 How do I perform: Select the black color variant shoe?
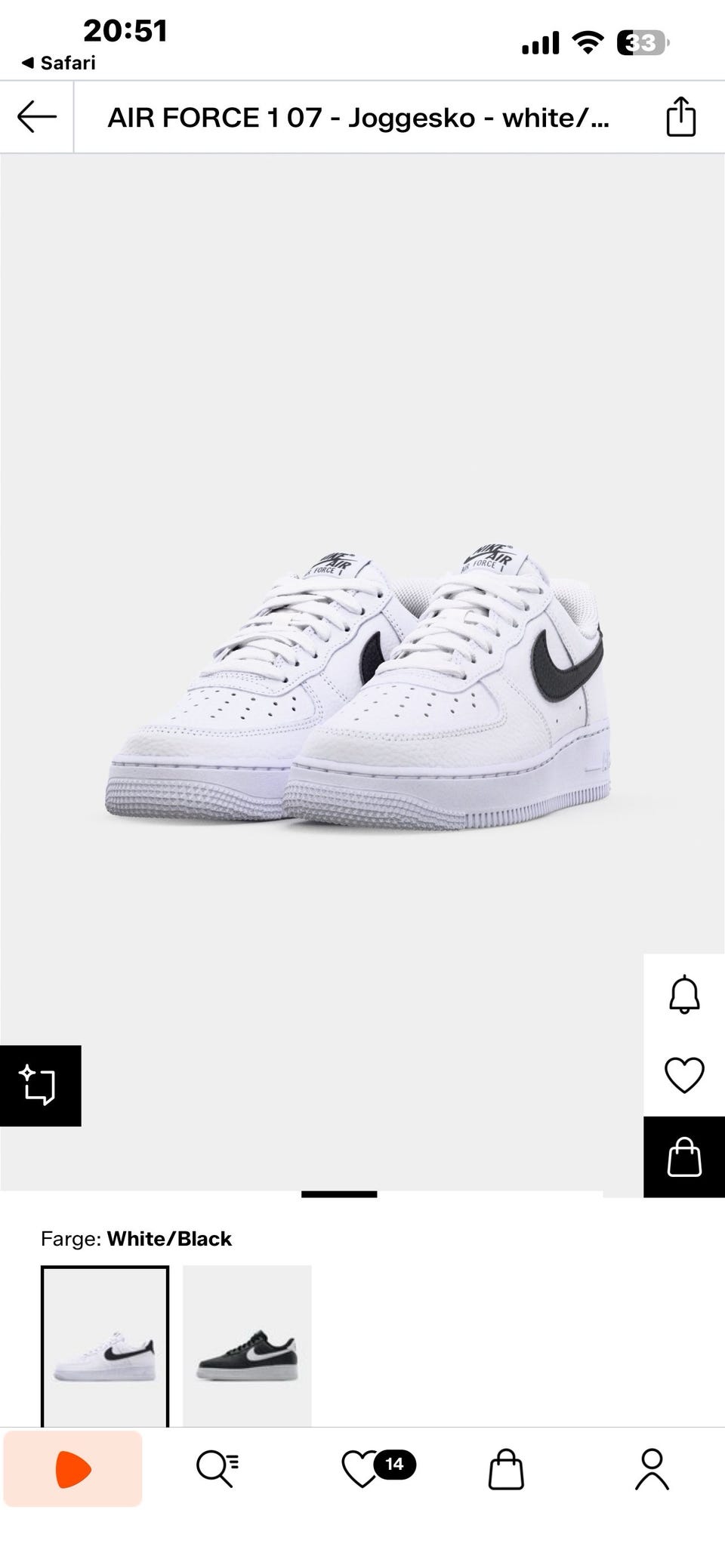click(247, 1348)
